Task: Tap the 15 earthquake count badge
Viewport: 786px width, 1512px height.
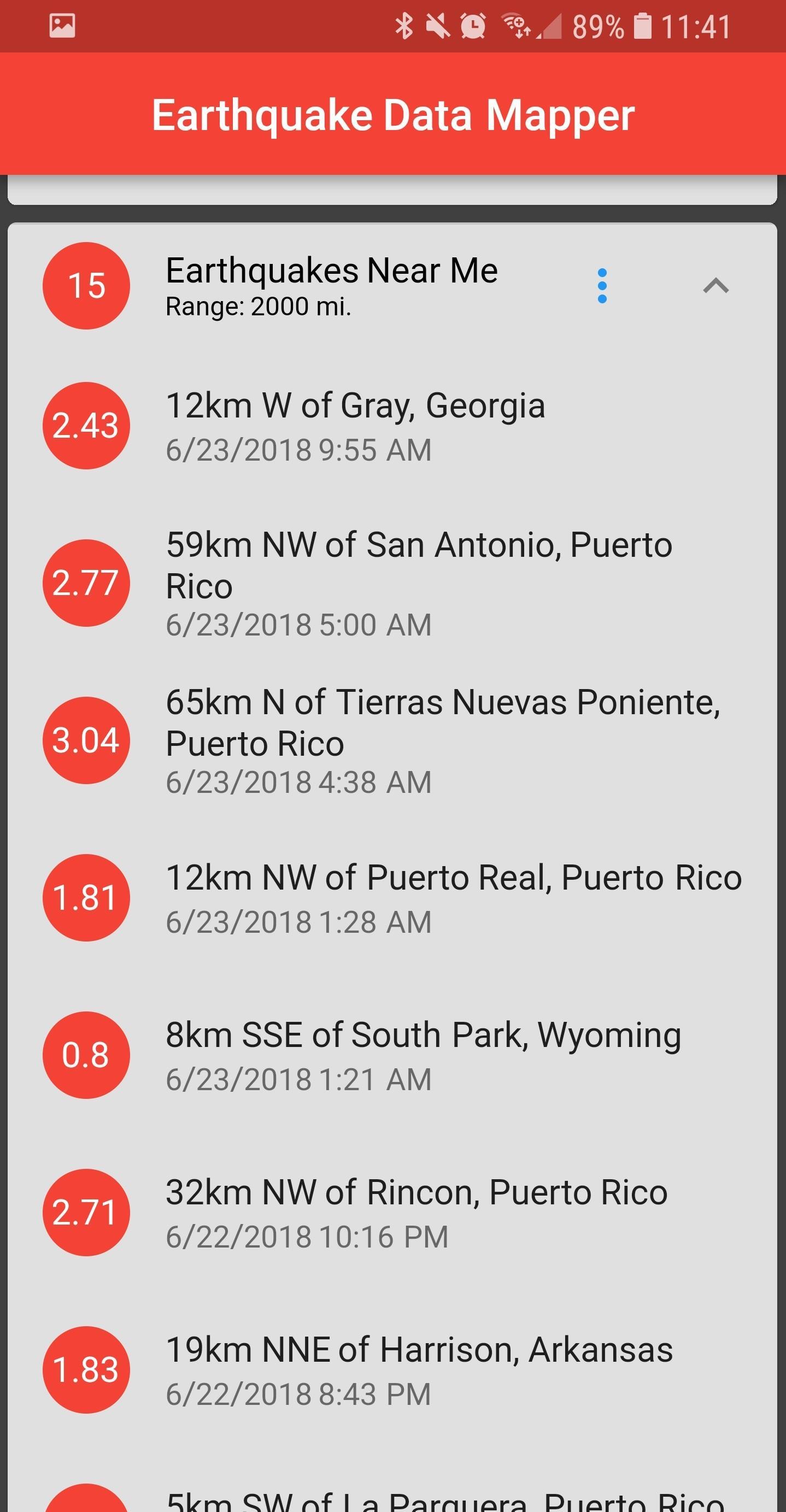Action: (86, 286)
